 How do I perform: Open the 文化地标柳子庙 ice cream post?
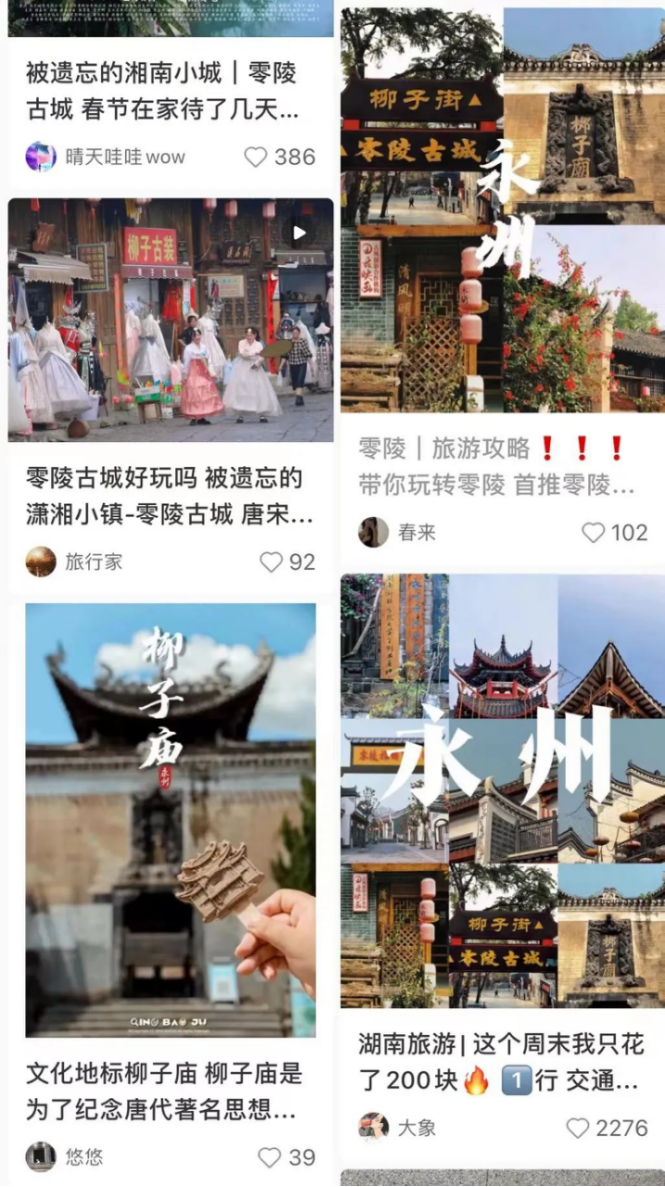pyautogui.click(x=170, y=820)
